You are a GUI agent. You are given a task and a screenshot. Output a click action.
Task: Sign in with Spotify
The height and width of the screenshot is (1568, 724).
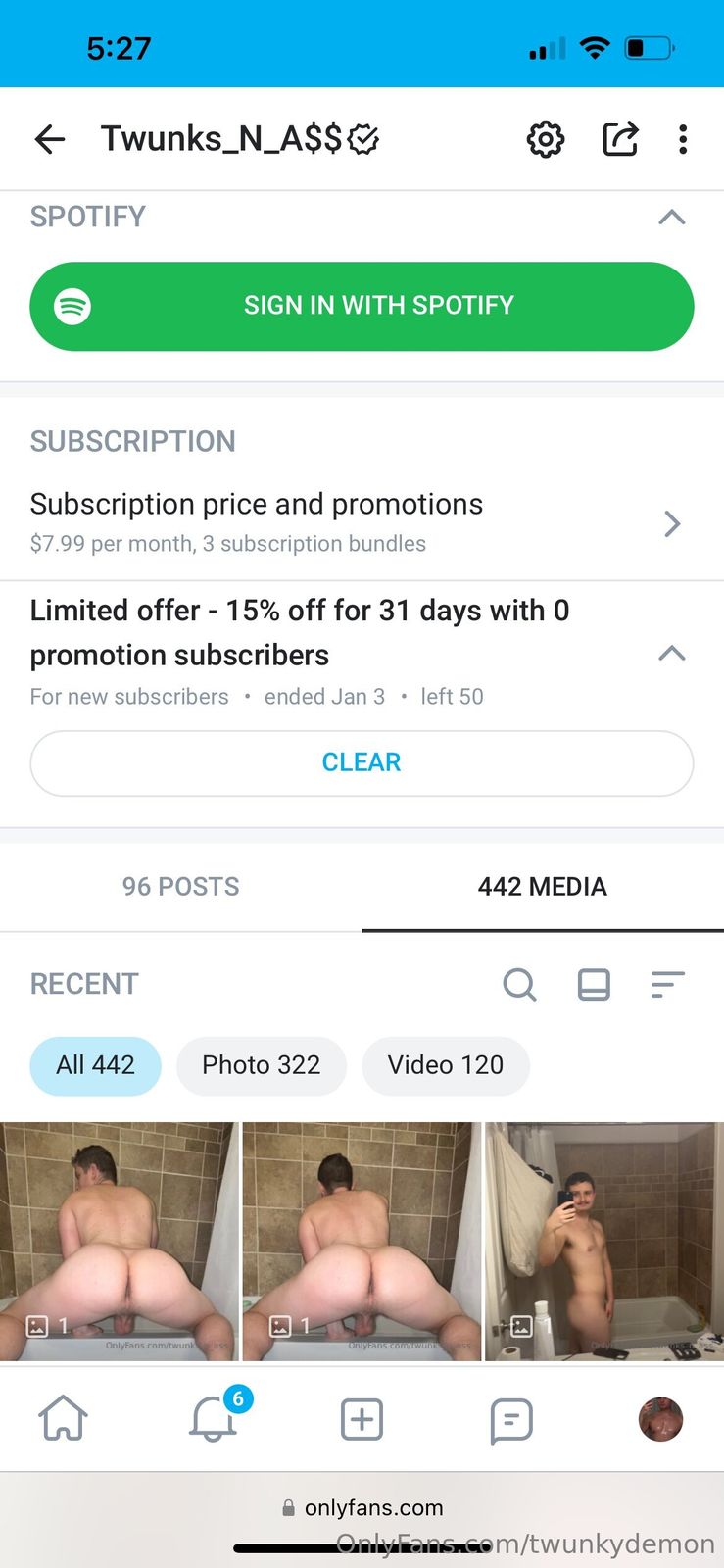coord(362,306)
